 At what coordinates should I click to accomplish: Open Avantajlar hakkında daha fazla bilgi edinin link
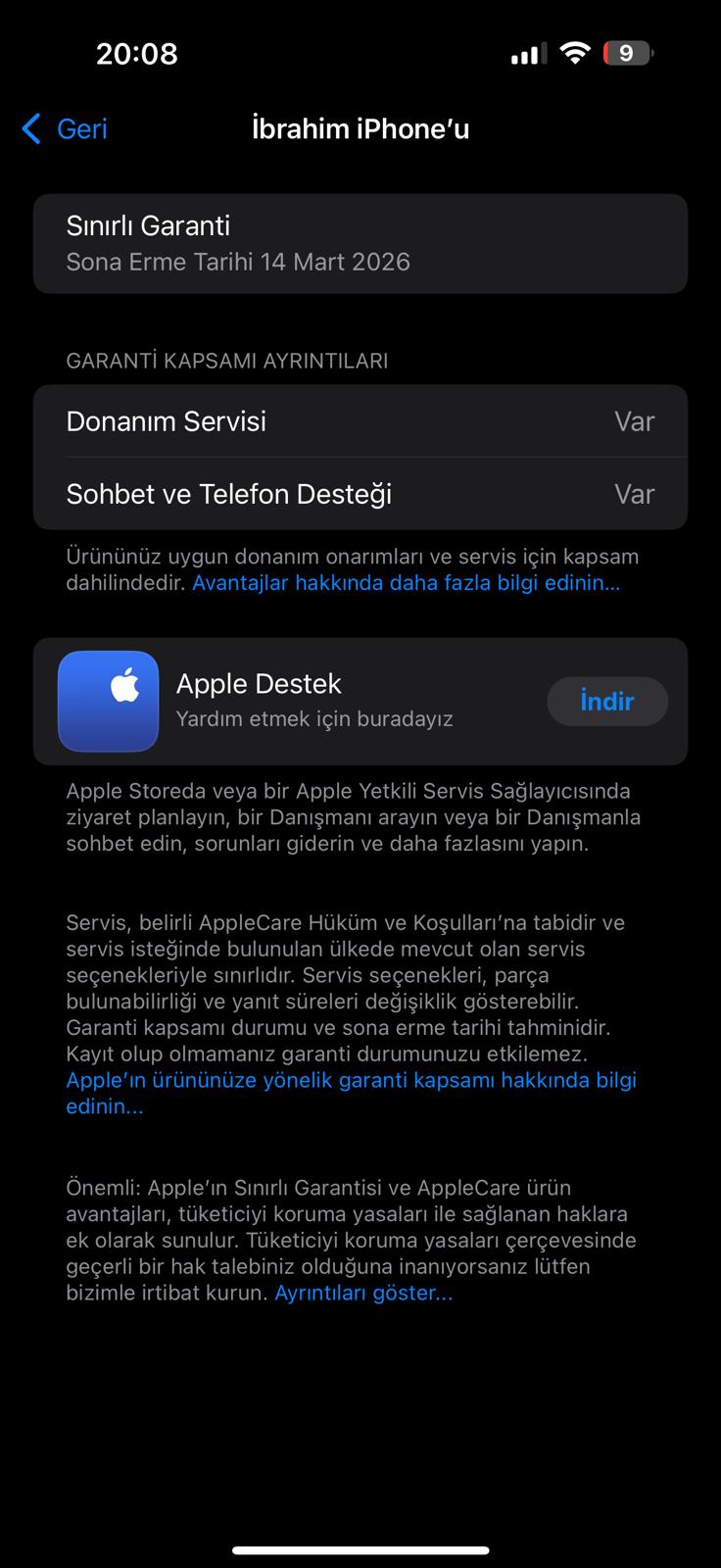406,583
